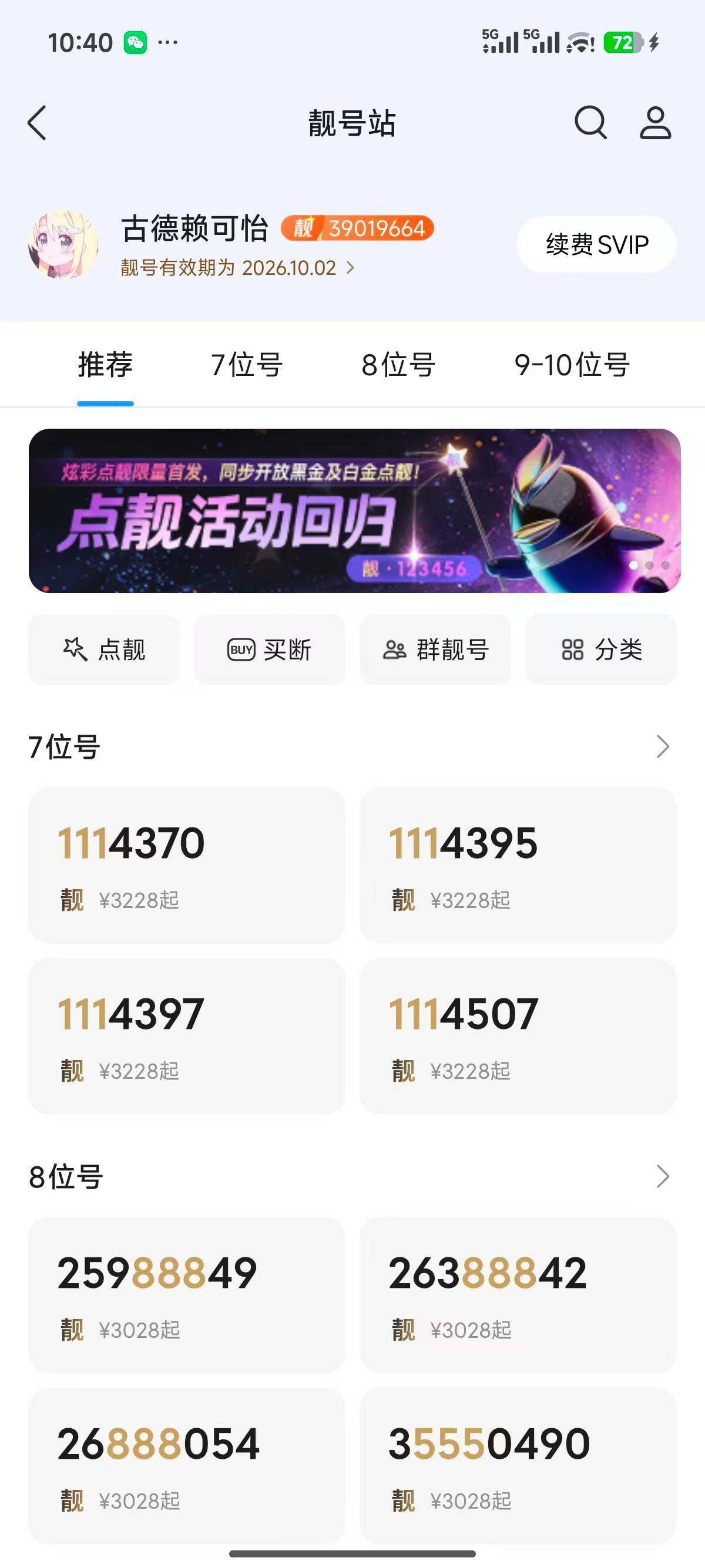
Task: Select number card 1114370
Action: click(187, 865)
